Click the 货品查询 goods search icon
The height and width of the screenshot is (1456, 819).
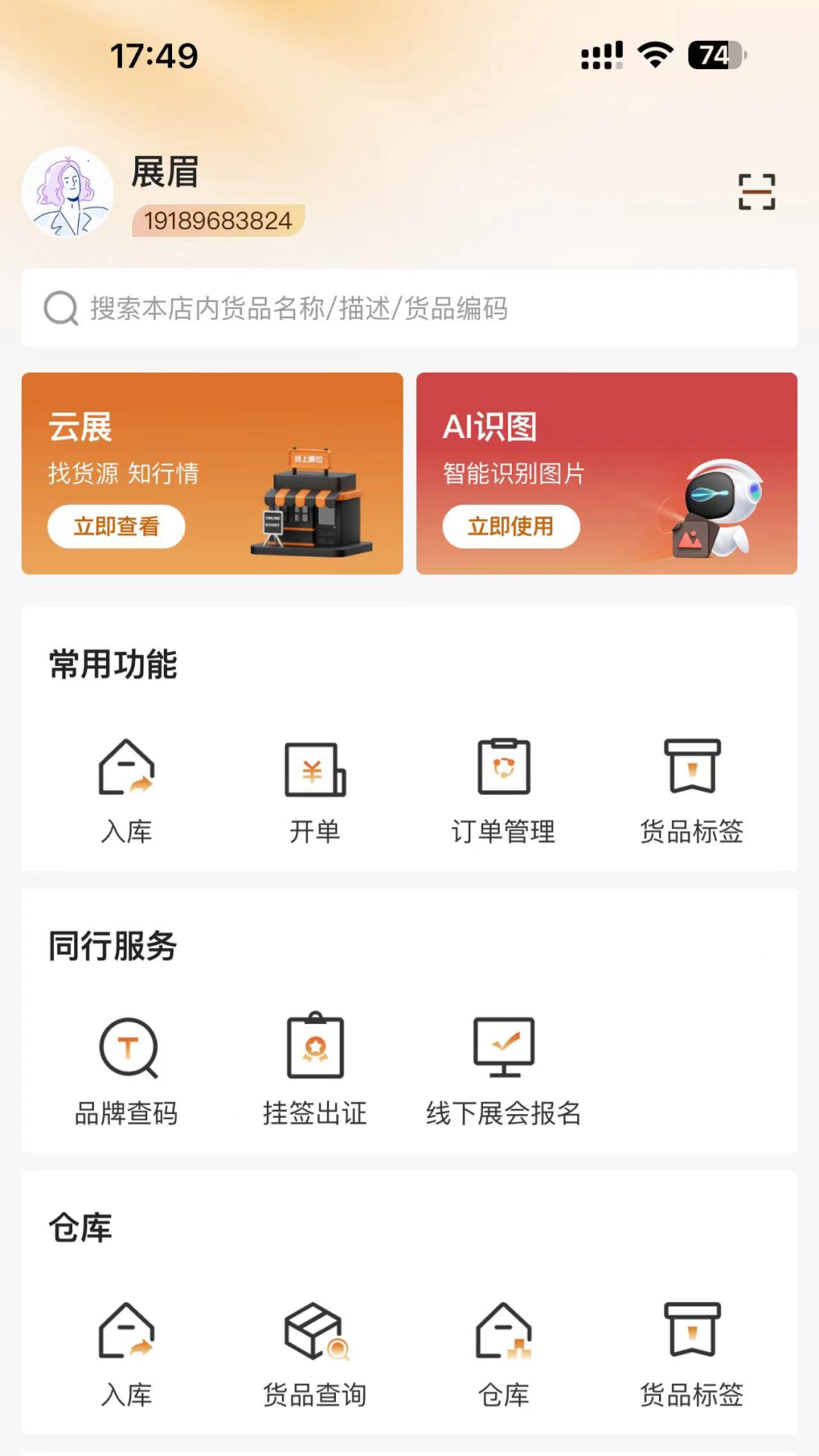point(315,1350)
